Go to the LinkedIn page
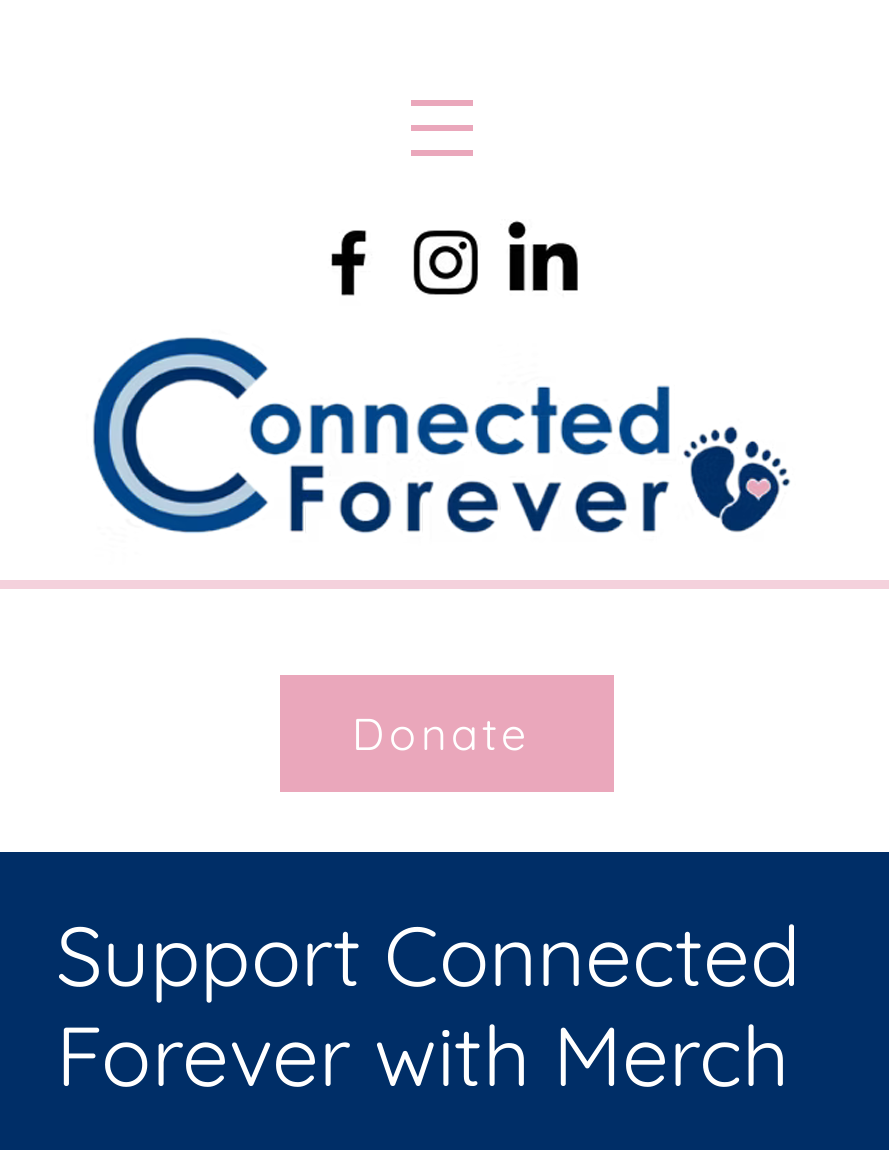This screenshot has height=1150, width=889. [542, 259]
